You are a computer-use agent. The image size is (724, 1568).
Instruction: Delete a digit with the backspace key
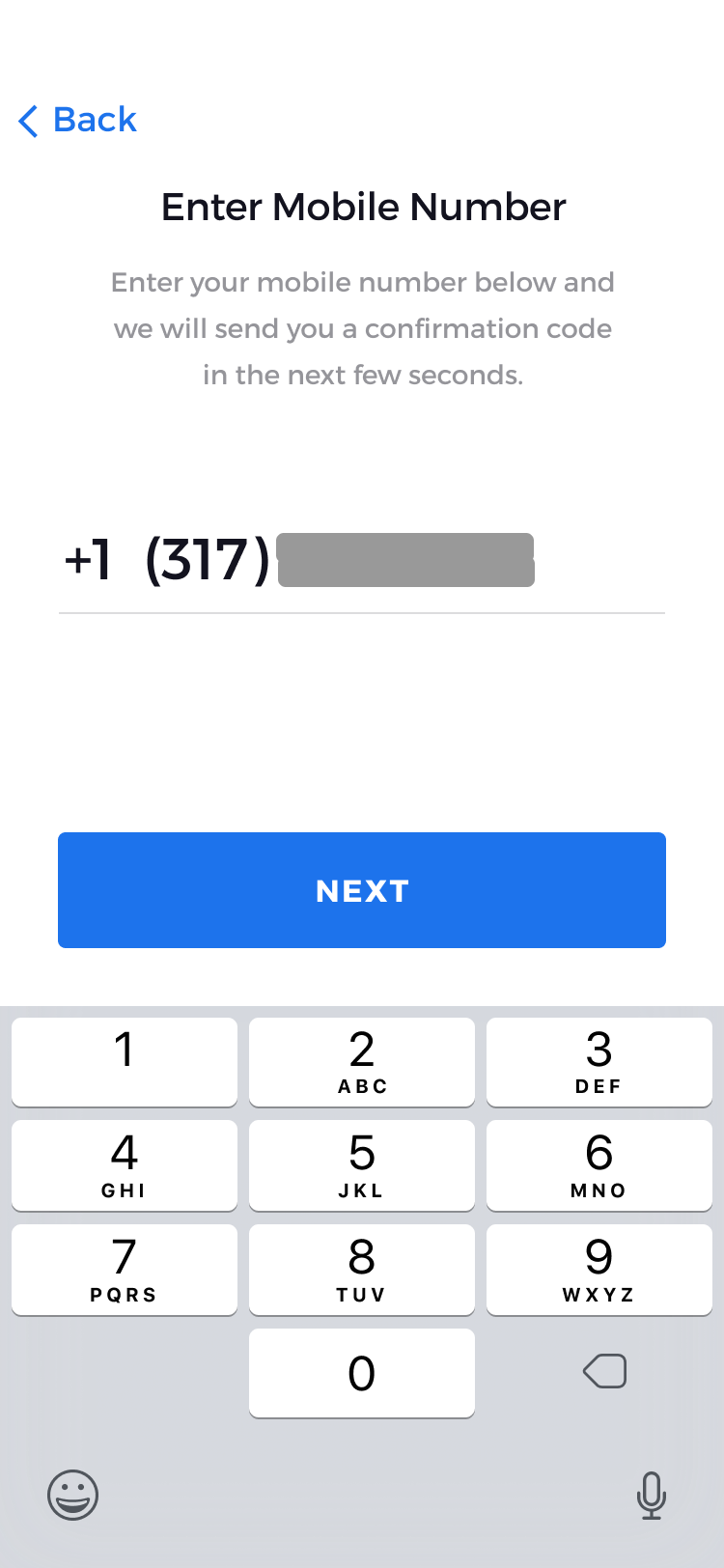click(605, 1371)
